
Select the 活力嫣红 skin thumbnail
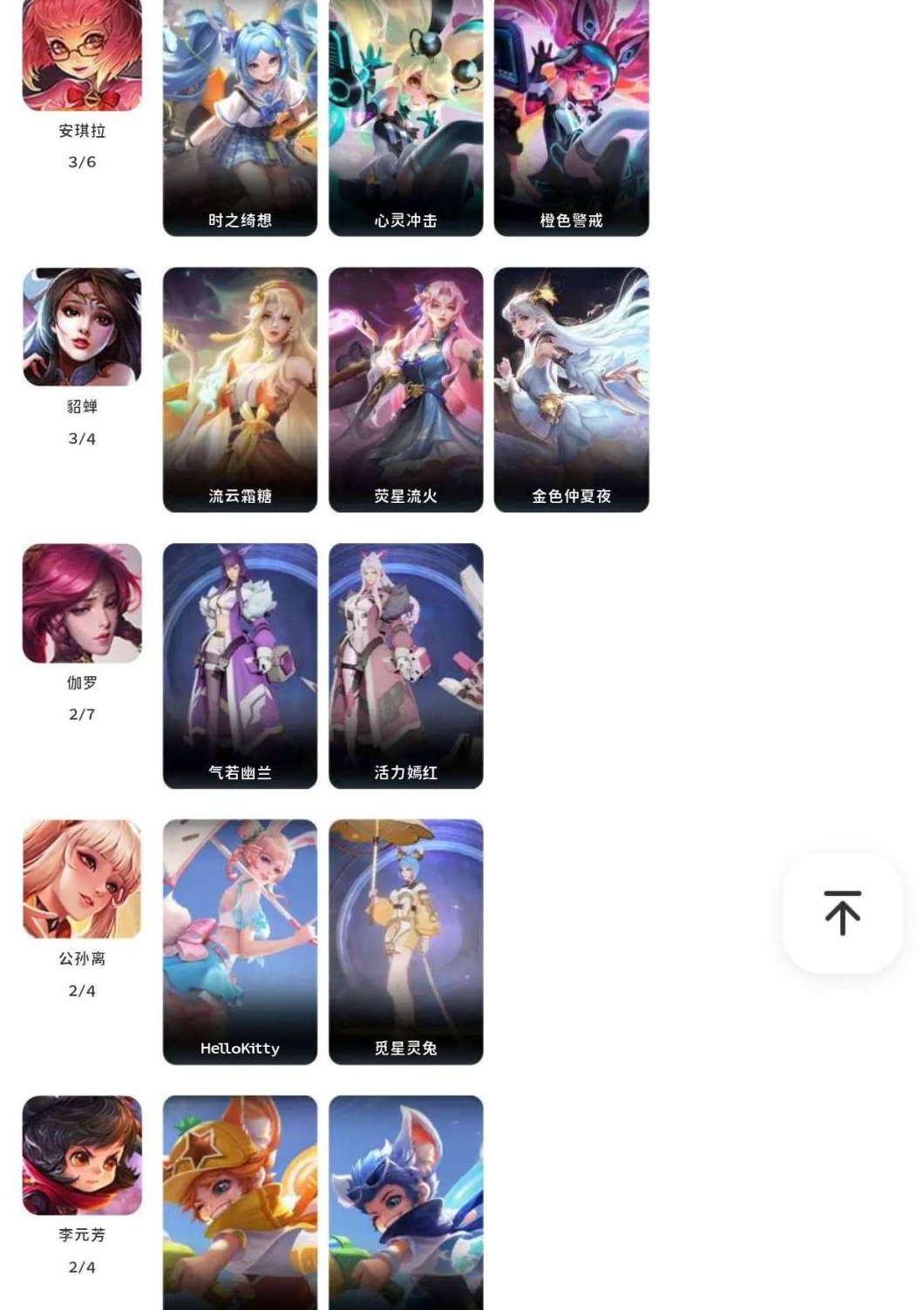click(x=404, y=667)
